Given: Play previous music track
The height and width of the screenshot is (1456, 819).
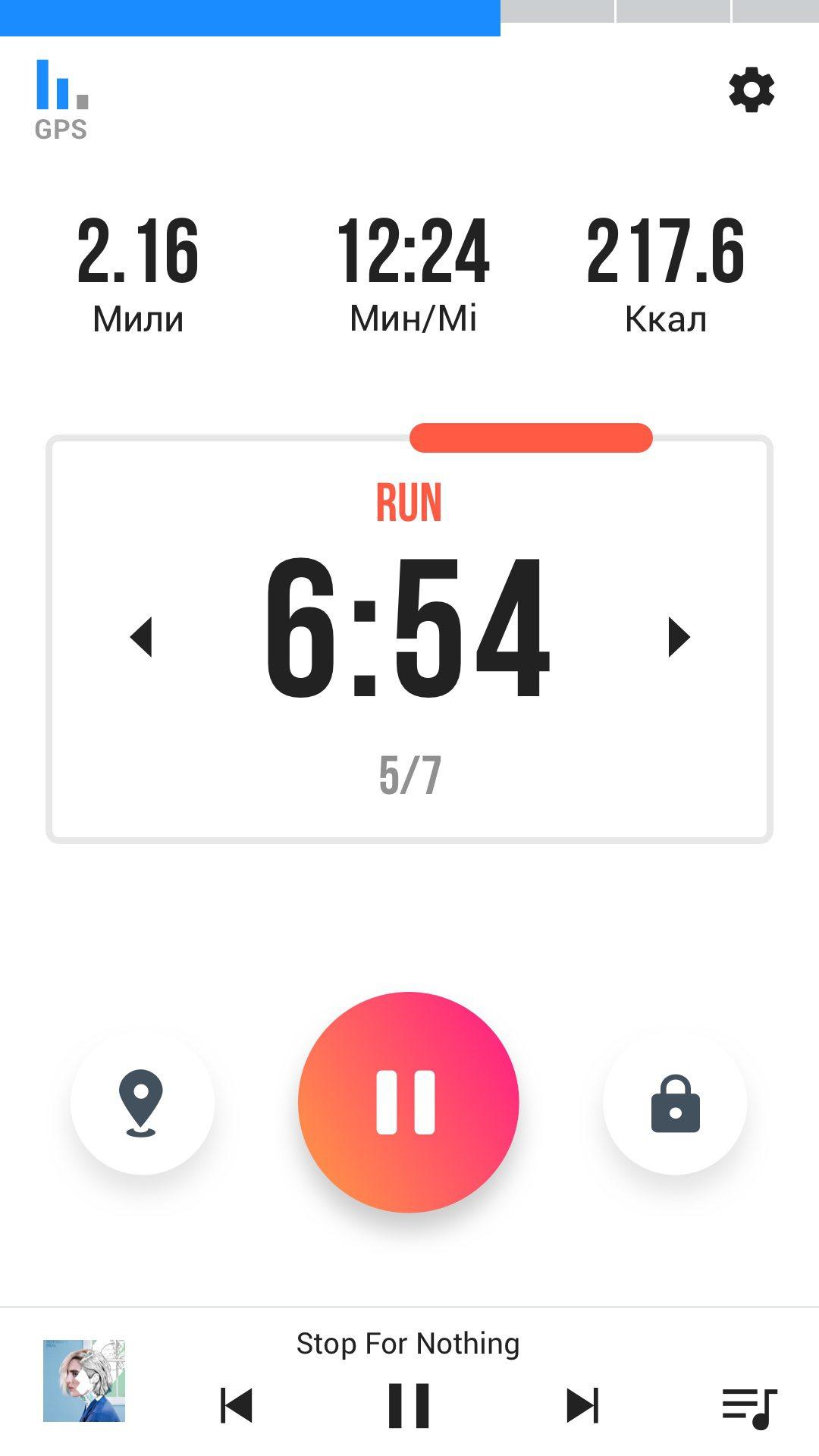Looking at the screenshot, I should point(236,1405).
